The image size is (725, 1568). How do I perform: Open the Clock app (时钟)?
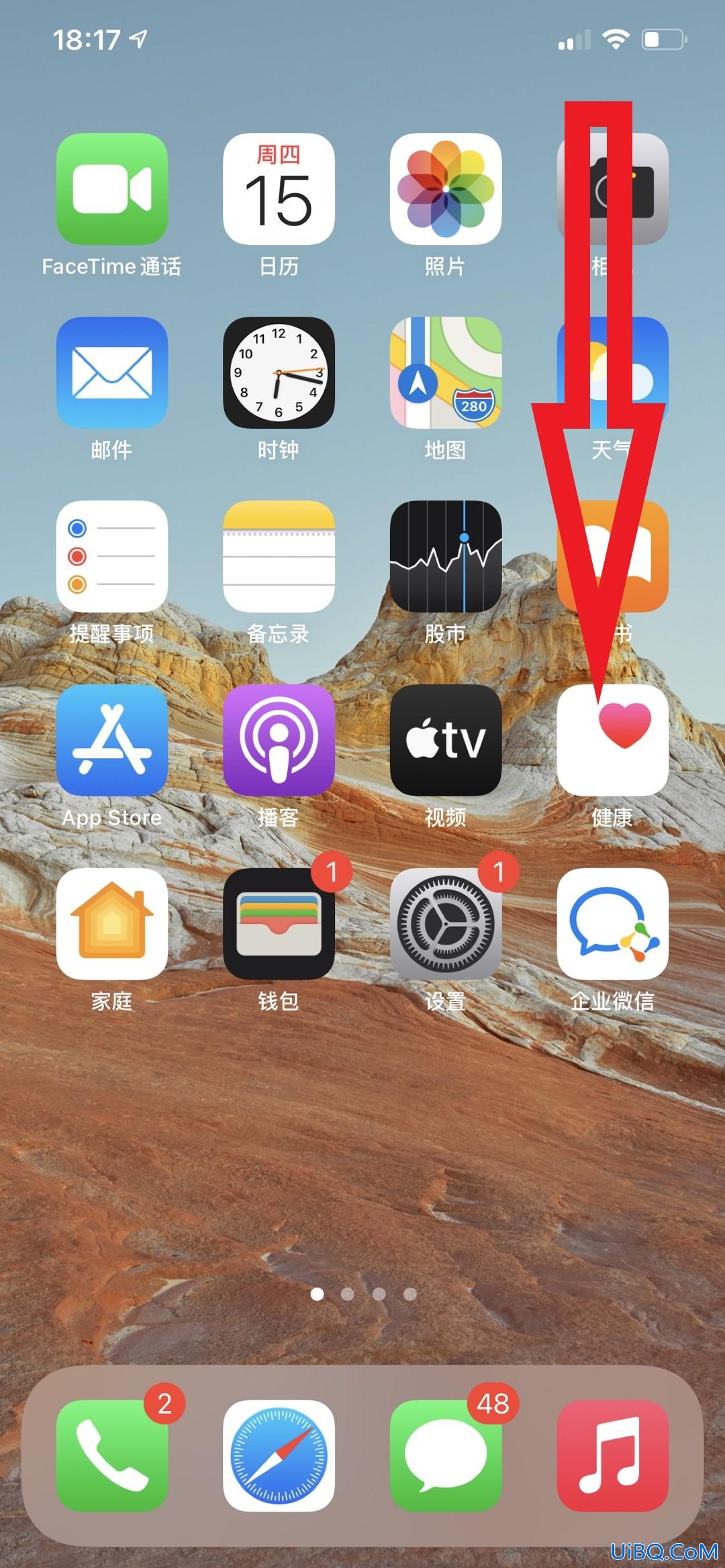point(279,372)
